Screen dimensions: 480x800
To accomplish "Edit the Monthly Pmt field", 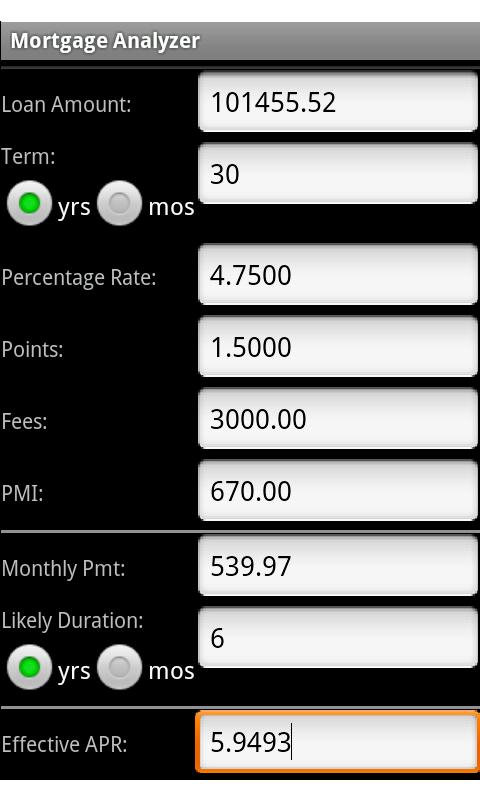I will (x=338, y=565).
